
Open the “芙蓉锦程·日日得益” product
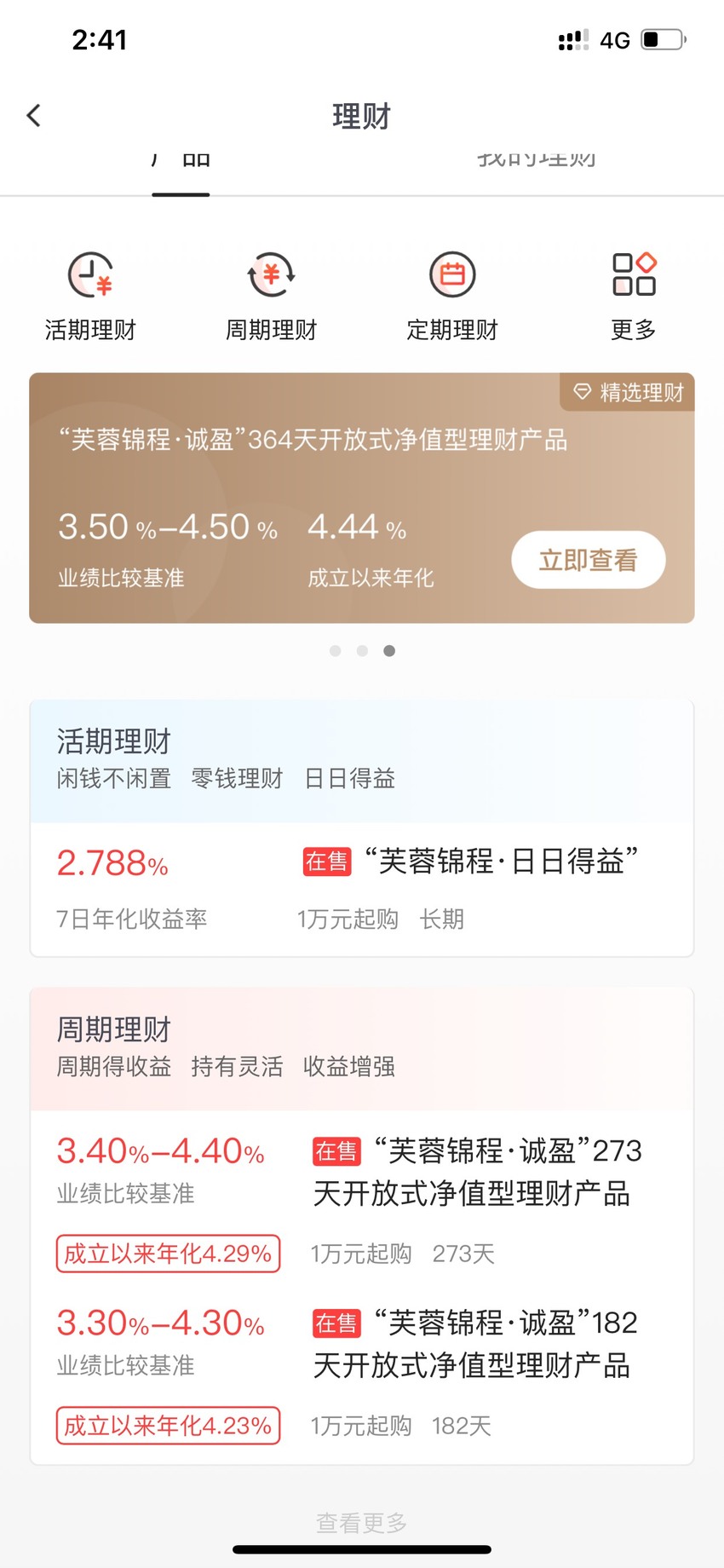(x=362, y=889)
